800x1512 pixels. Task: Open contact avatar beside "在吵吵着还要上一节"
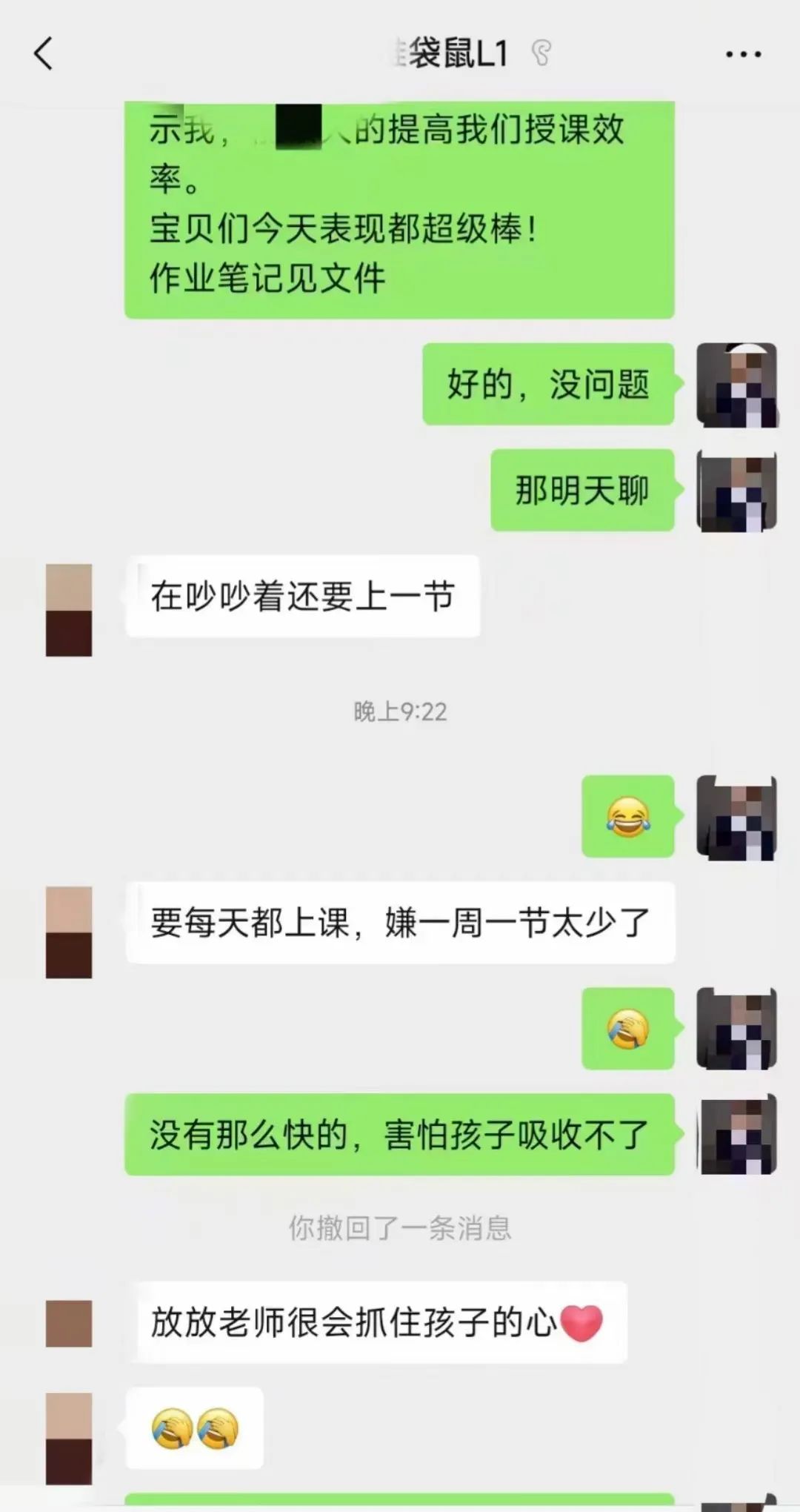coord(69,610)
